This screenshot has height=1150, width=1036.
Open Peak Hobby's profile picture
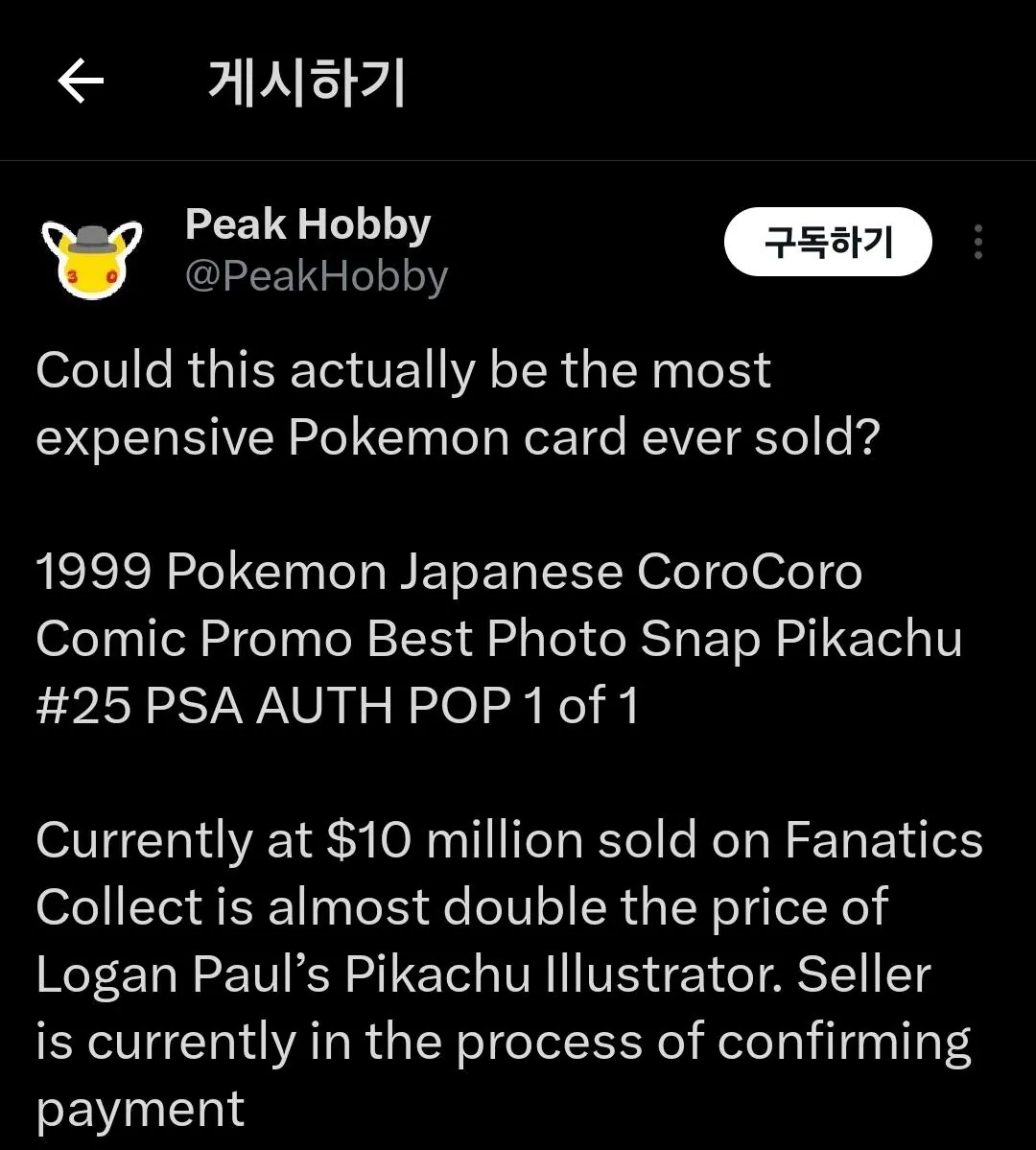click(x=93, y=253)
